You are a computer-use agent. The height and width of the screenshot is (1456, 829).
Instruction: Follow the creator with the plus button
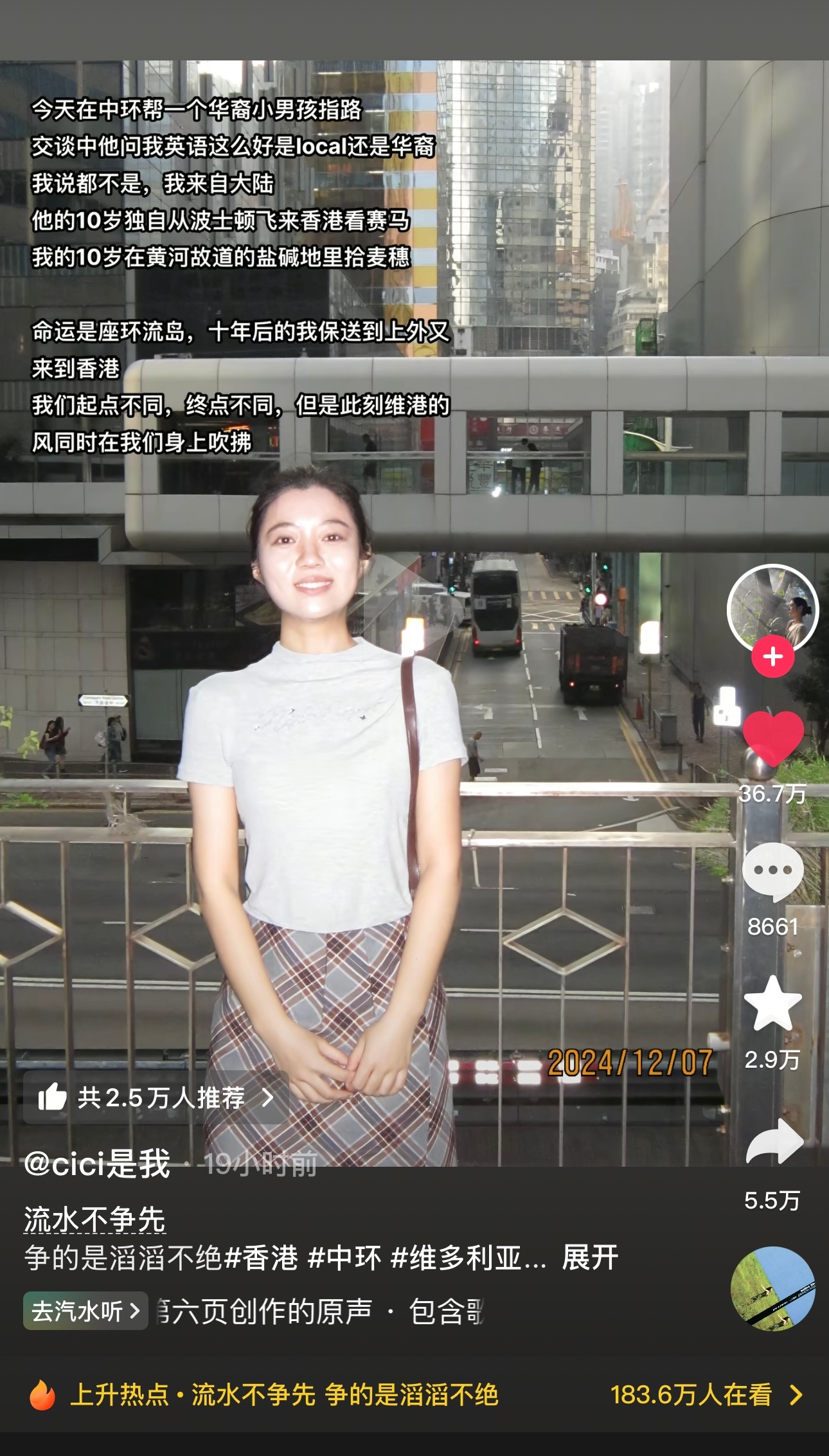click(772, 656)
